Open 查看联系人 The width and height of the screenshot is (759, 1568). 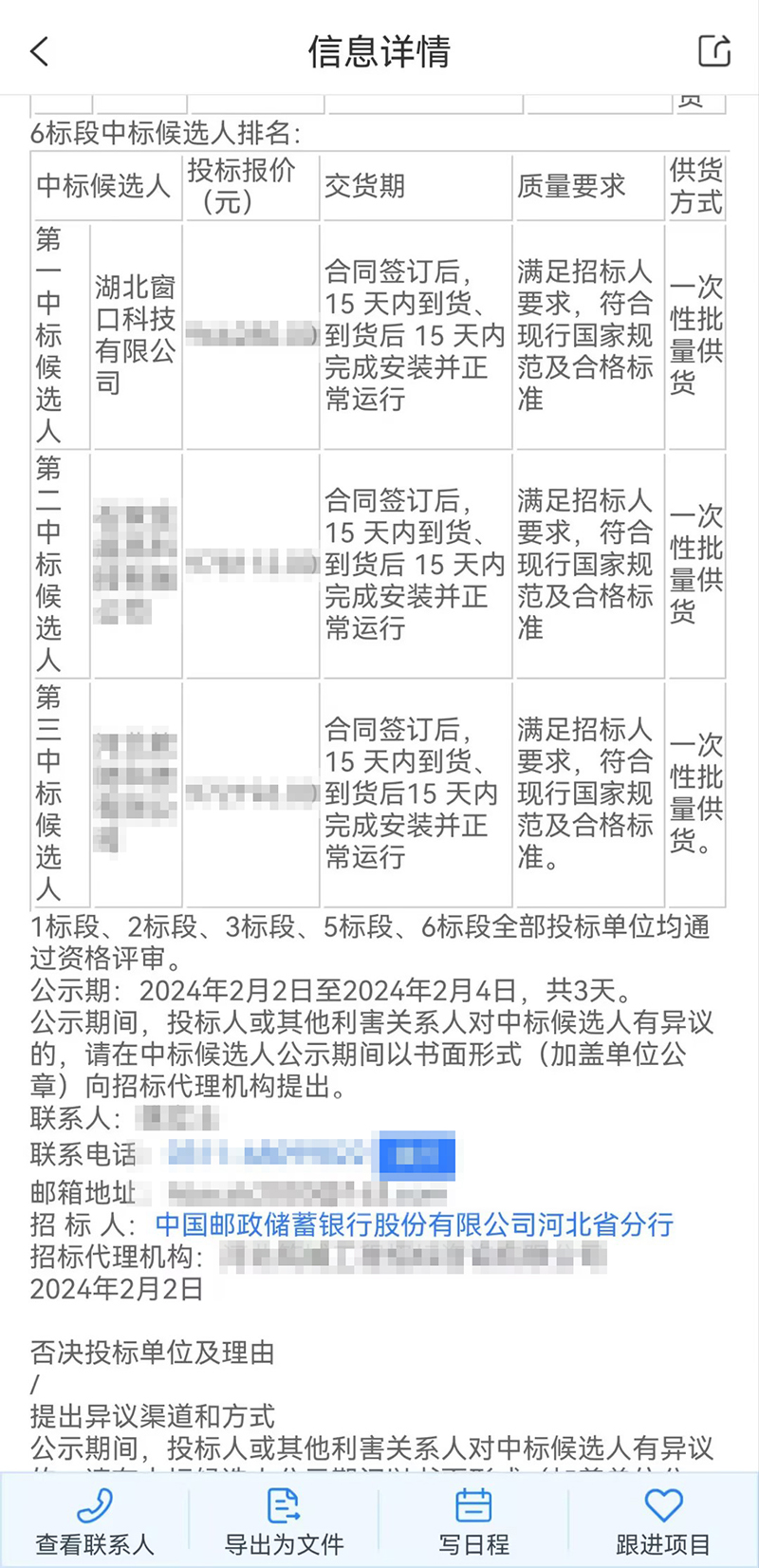(94, 1521)
